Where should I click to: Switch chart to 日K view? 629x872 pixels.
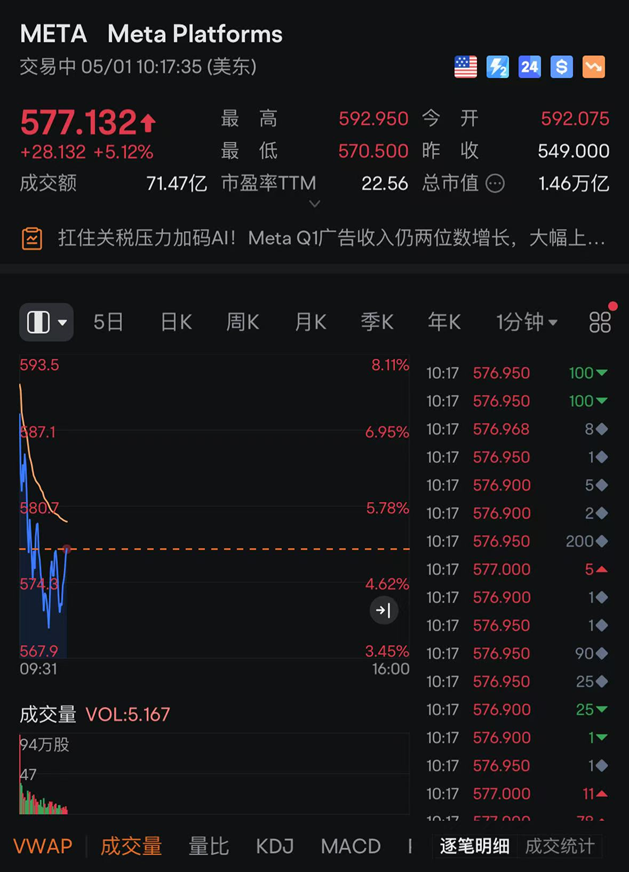[176, 322]
